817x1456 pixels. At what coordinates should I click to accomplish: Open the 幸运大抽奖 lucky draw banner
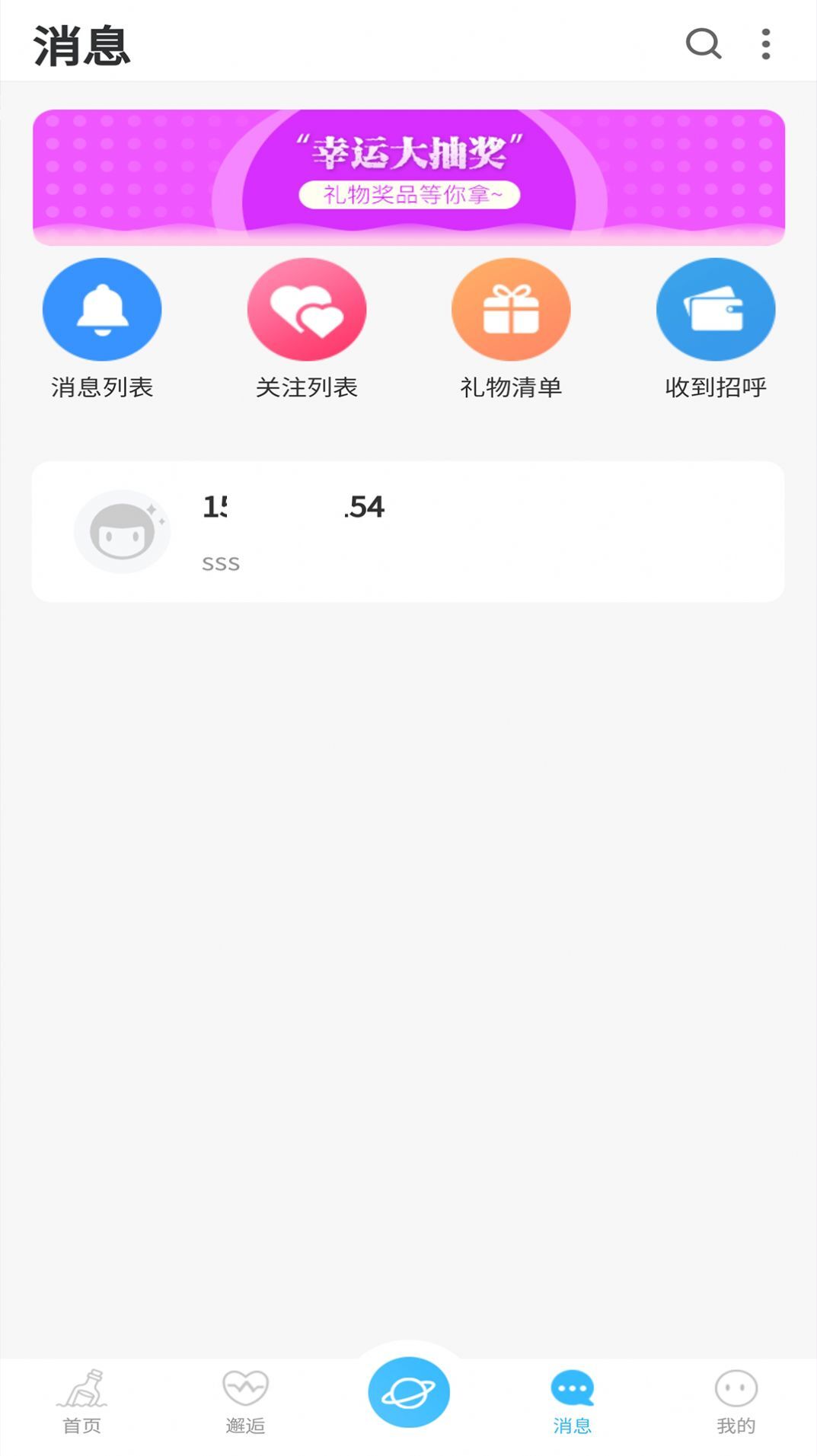pos(408,175)
